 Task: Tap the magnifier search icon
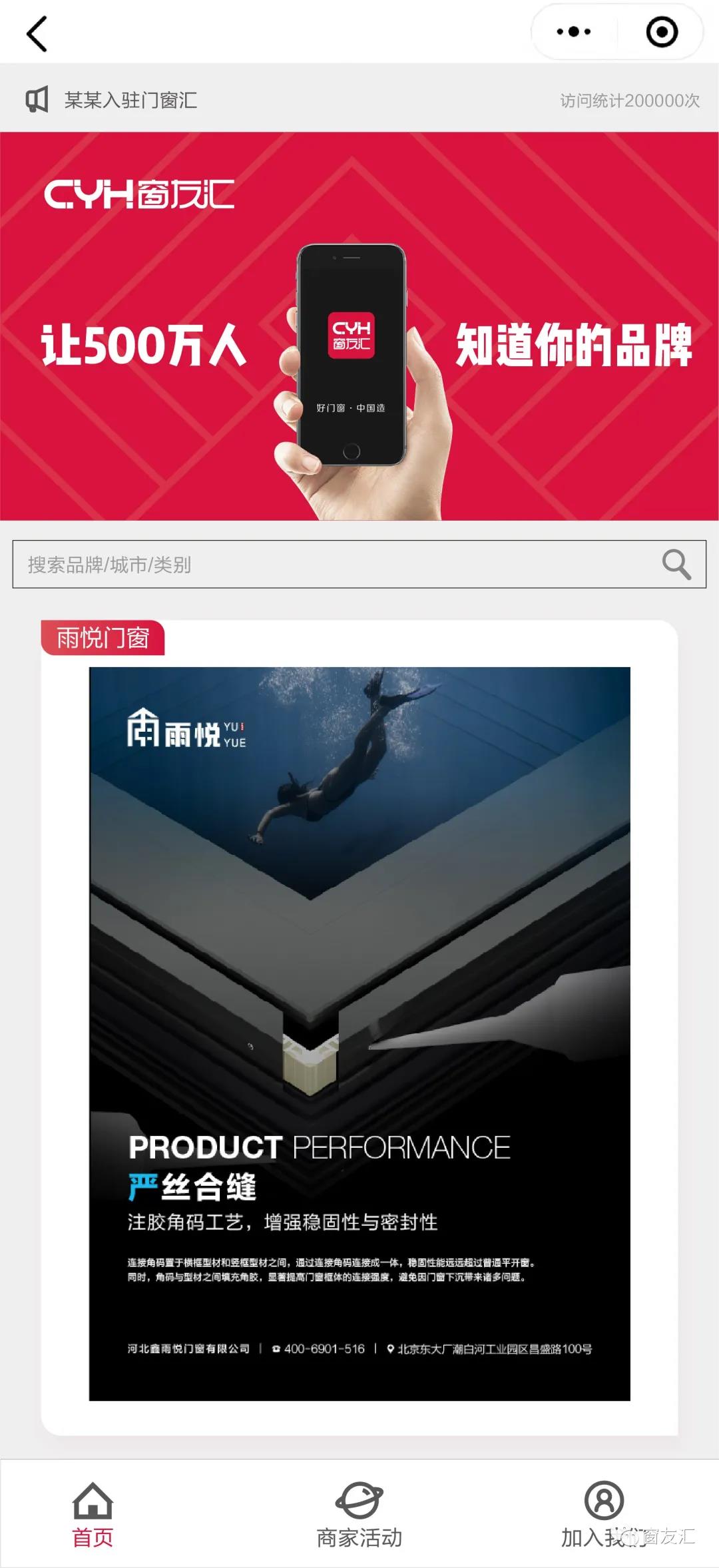[676, 565]
